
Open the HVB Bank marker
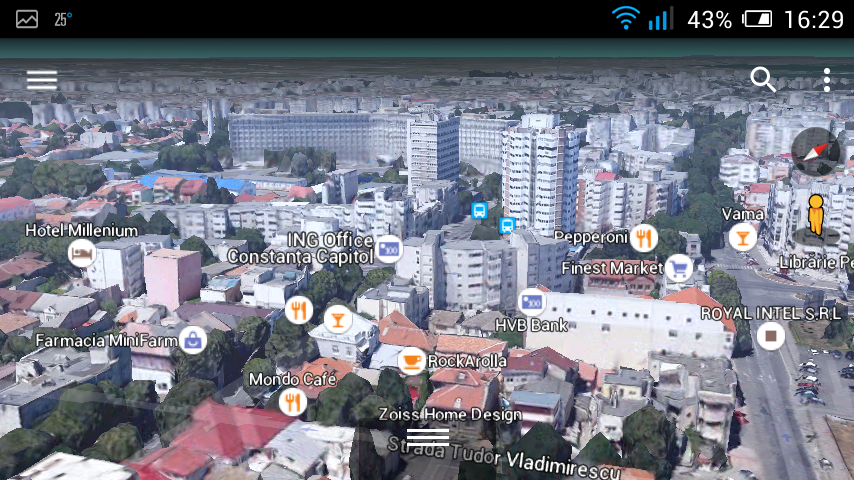click(x=531, y=302)
